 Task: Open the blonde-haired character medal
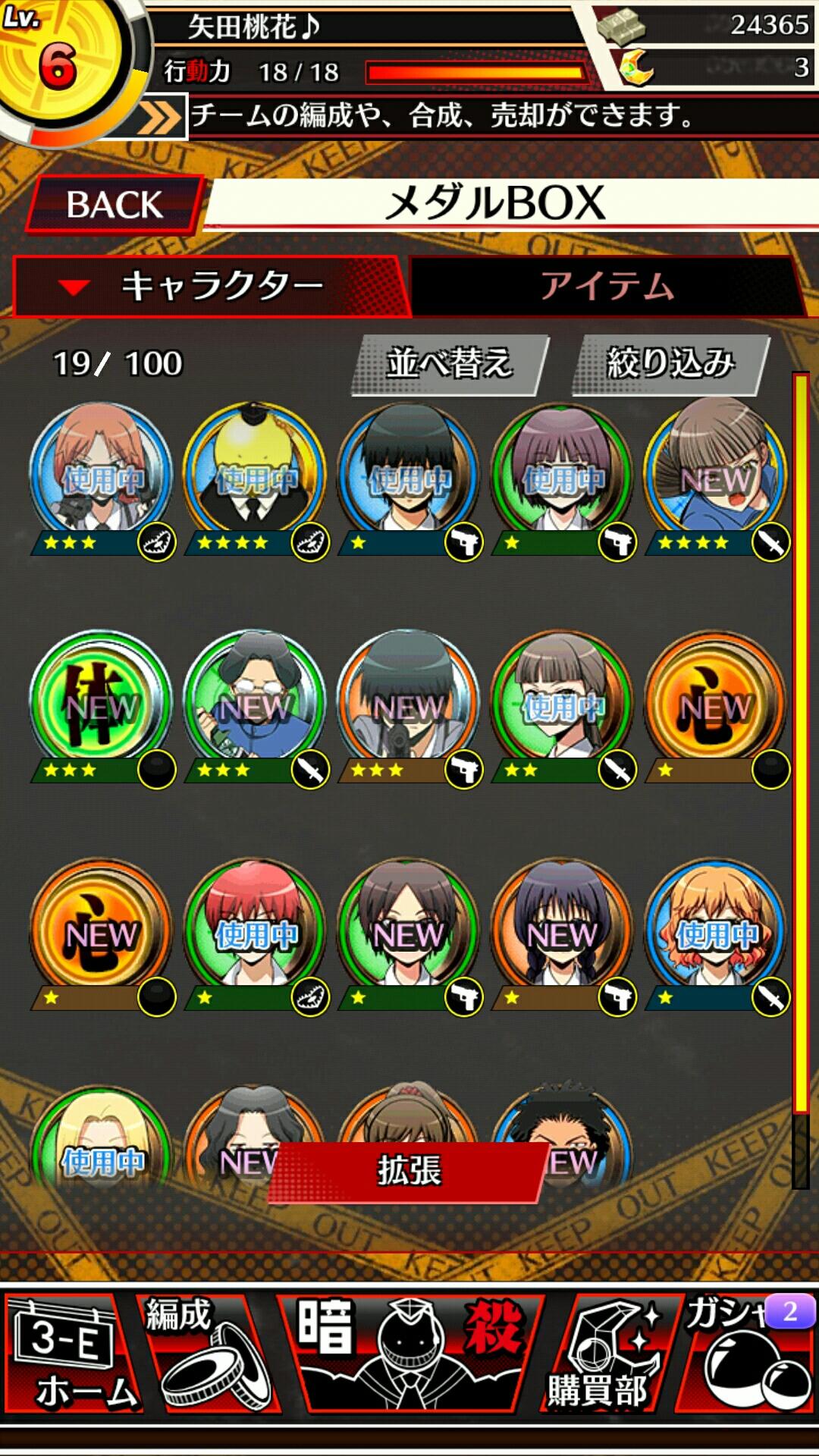pyautogui.click(x=102, y=1145)
